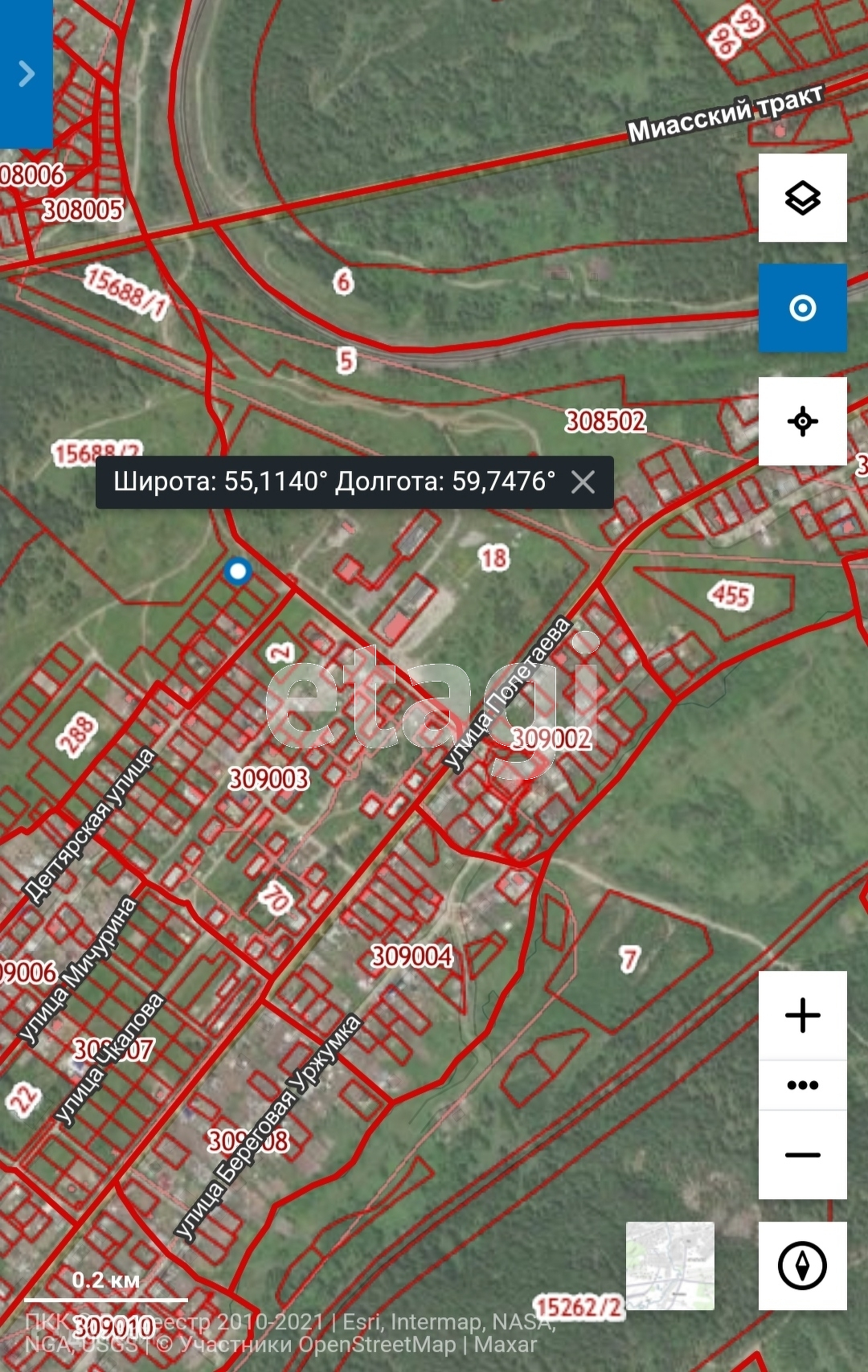Screen dimensions: 868x1372
Task: Expand the side panel arrow
Action: (x=26, y=74)
